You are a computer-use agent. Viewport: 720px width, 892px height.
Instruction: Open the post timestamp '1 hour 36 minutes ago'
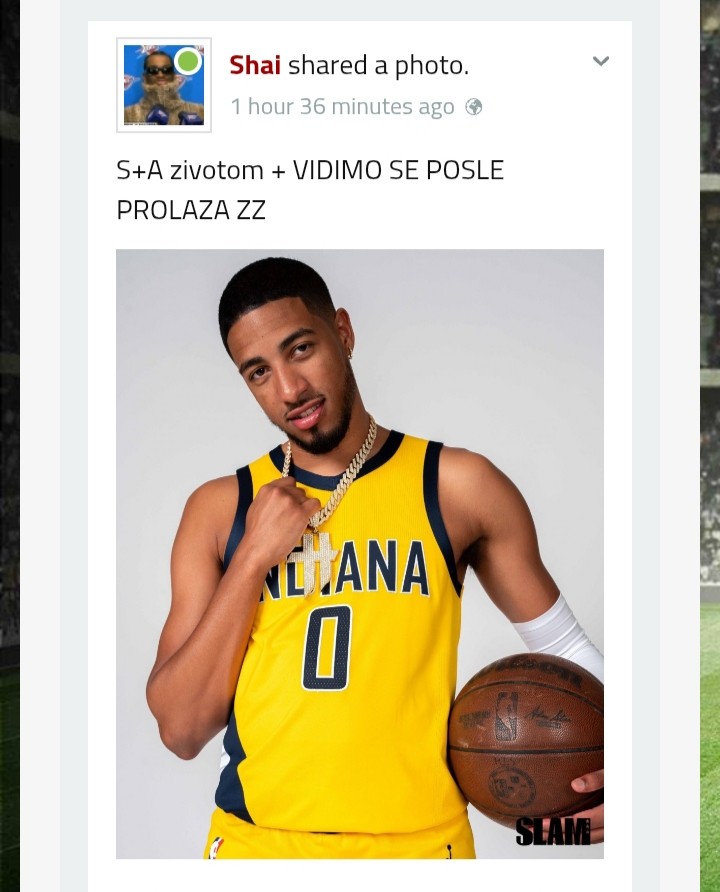[342, 107]
